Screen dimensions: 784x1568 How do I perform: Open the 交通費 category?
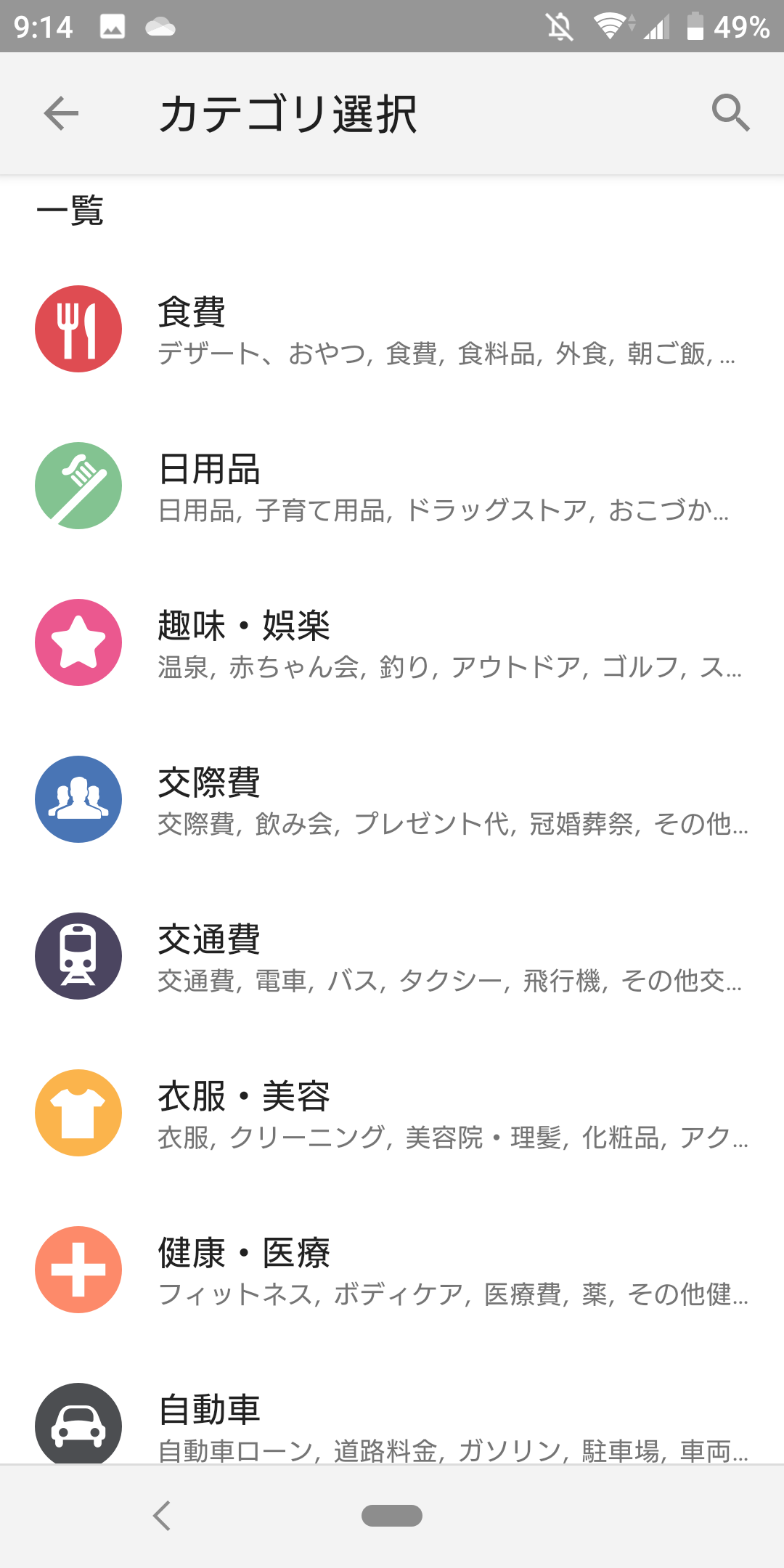[392, 956]
